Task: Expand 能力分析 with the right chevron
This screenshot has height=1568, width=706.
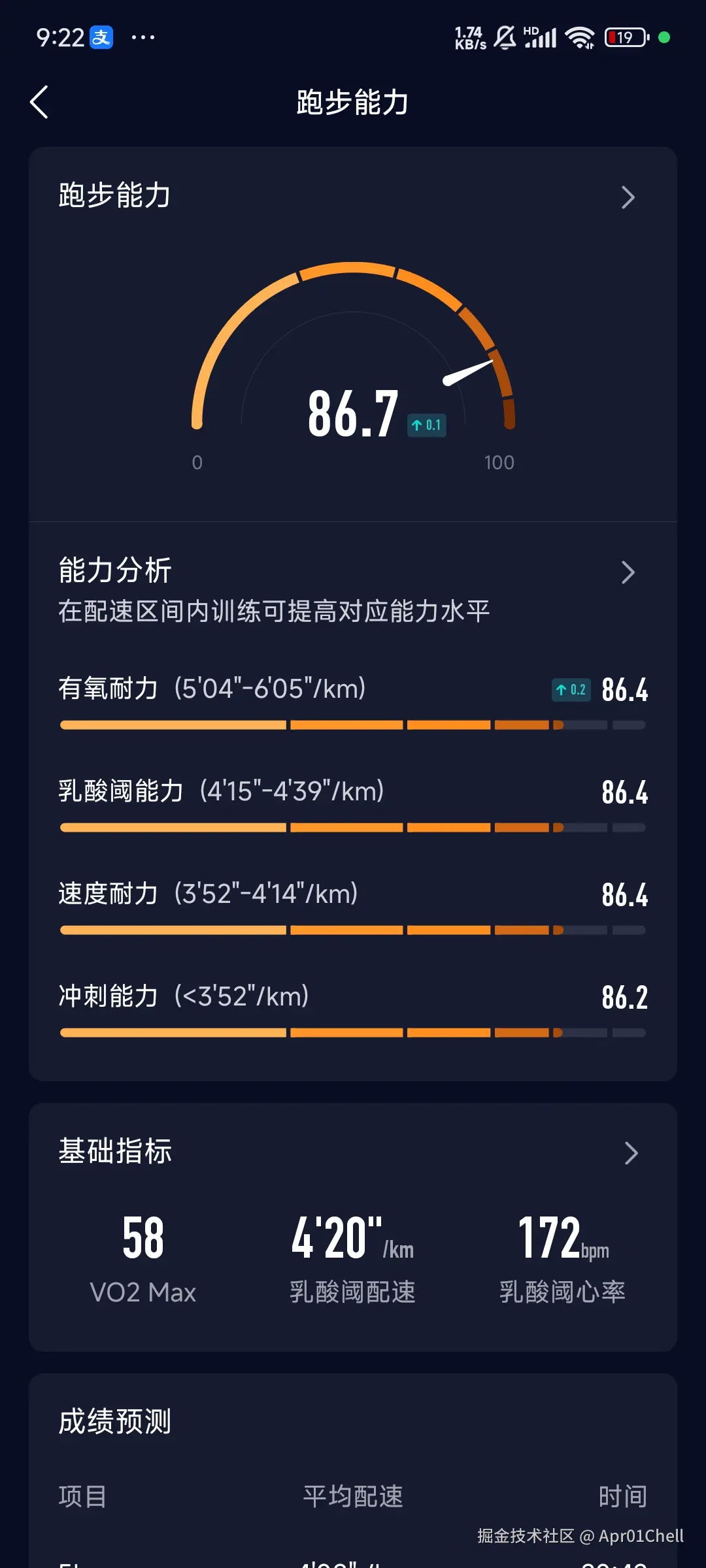Action: point(629,572)
